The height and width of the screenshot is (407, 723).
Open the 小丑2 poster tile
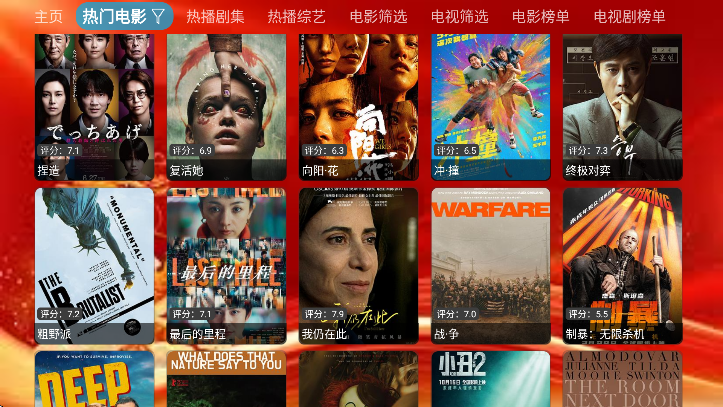pyautogui.click(x=491, y=380)
